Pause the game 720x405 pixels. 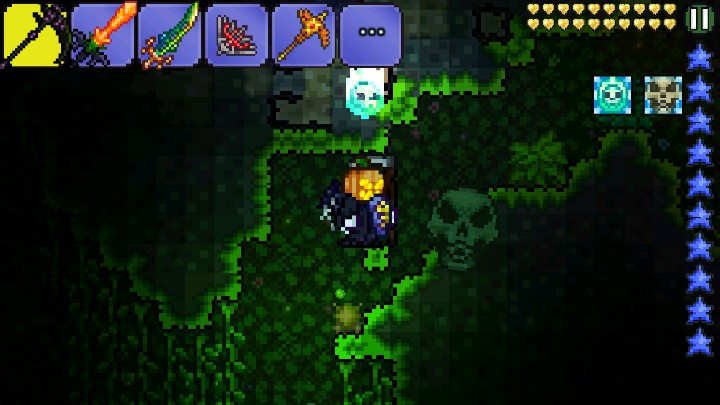click(699, 19)
